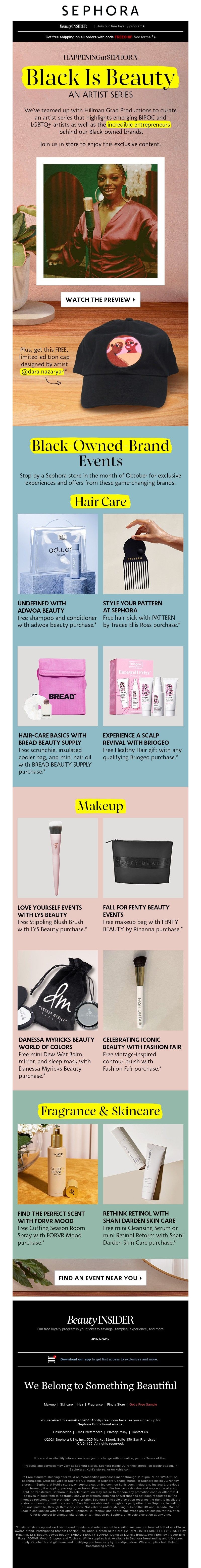The height and width of the screenshot is (1568, 201).
Task: Select Get a Free Sample link
Action: (143, 1404)
